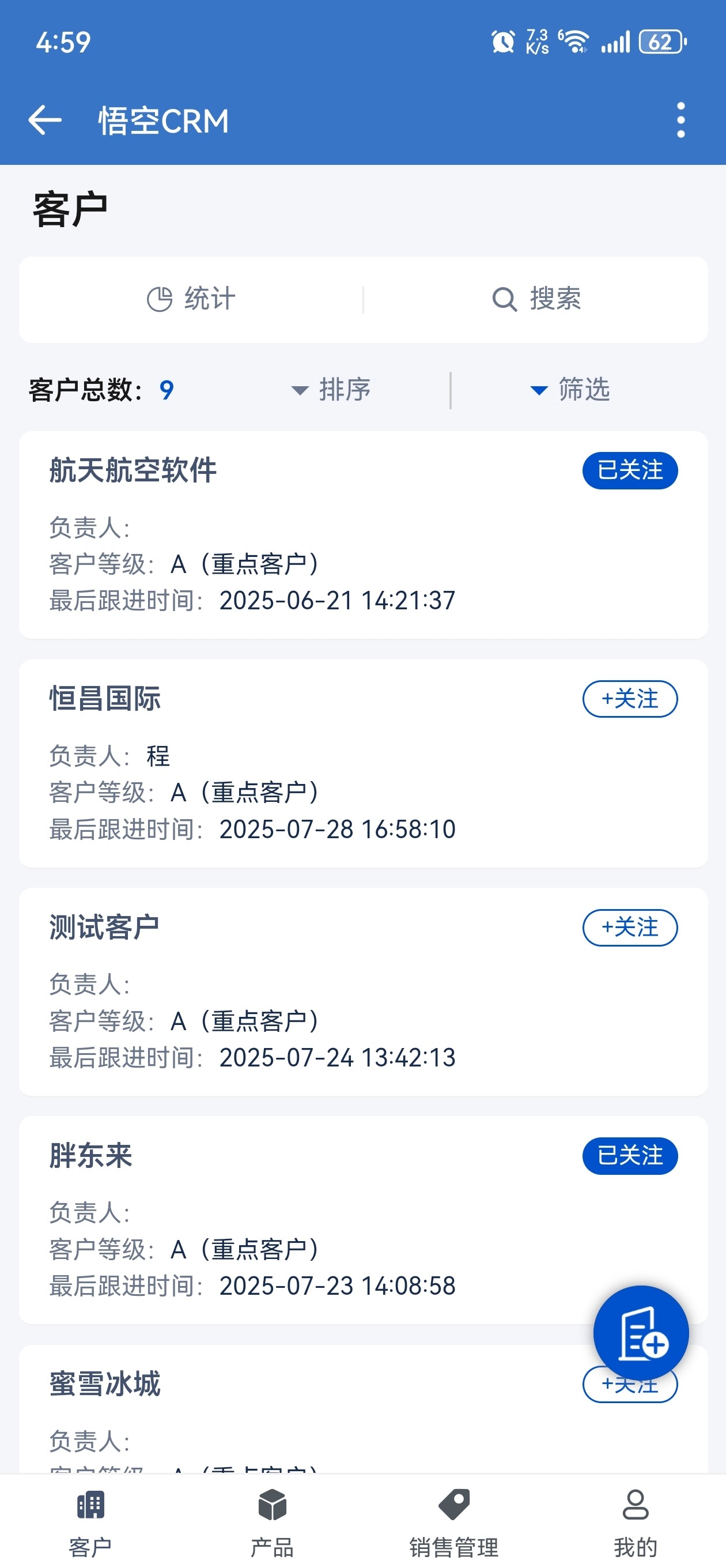The width and height of the screenshot is (726, 1568).
Task: Expand the 排序 sort dropdown
Action: pyautogui.click(x=332, y=390)
